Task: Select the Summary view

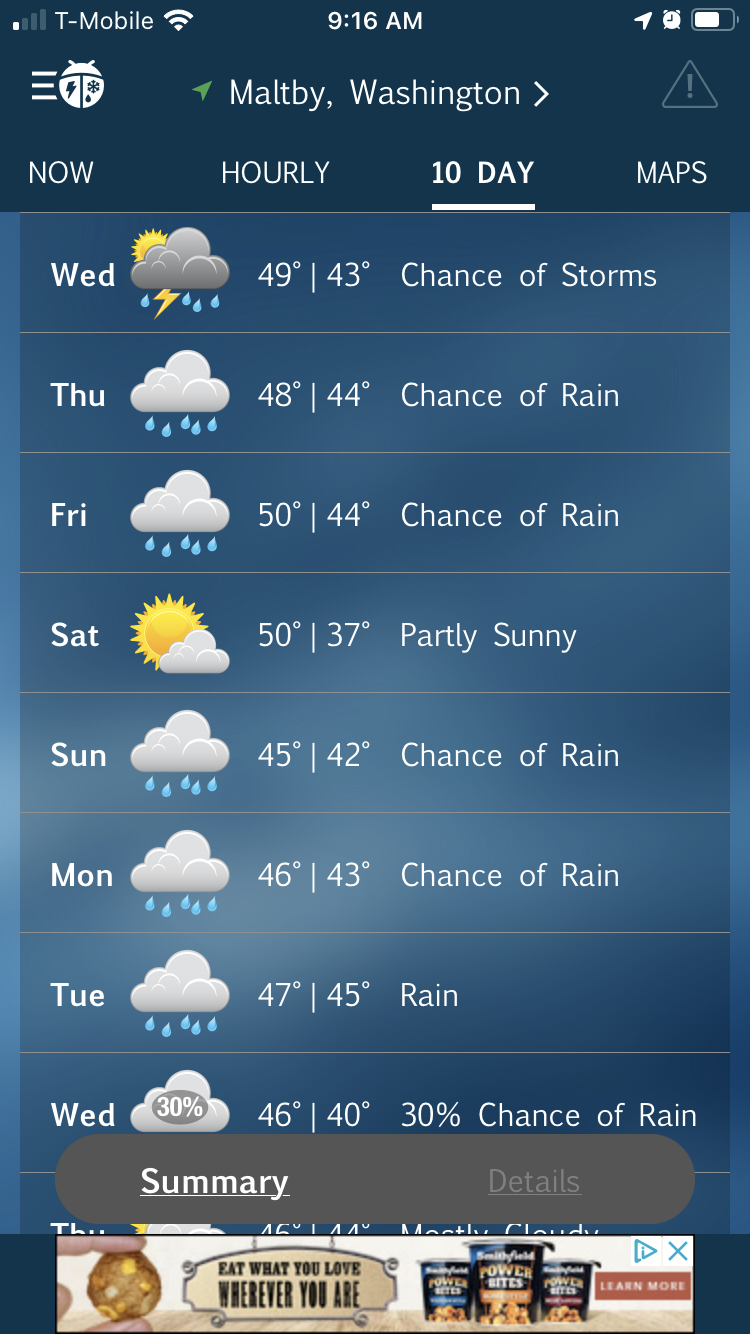Action: (x=214, y=1181)
